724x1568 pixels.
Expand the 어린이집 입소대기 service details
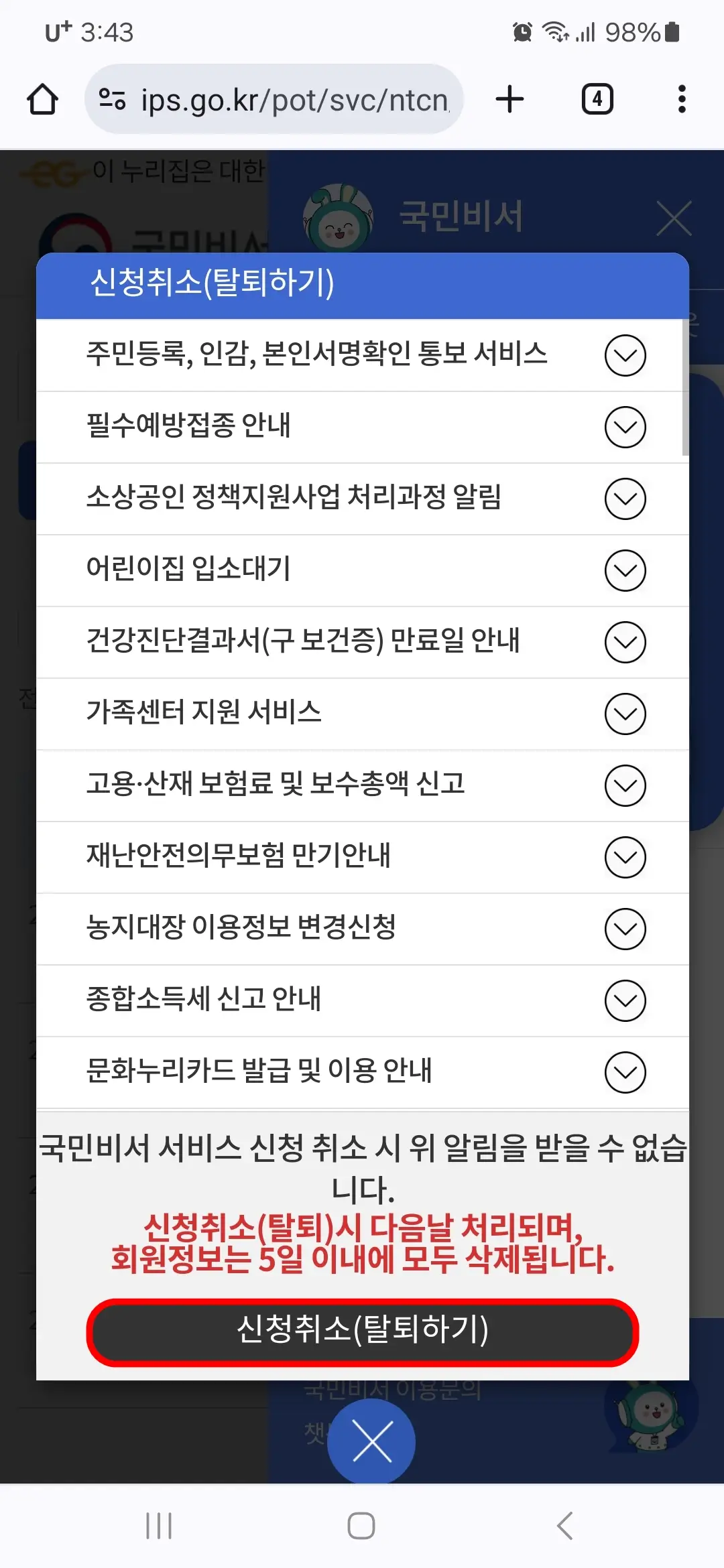pyautogui.click(x=625, y=570)
